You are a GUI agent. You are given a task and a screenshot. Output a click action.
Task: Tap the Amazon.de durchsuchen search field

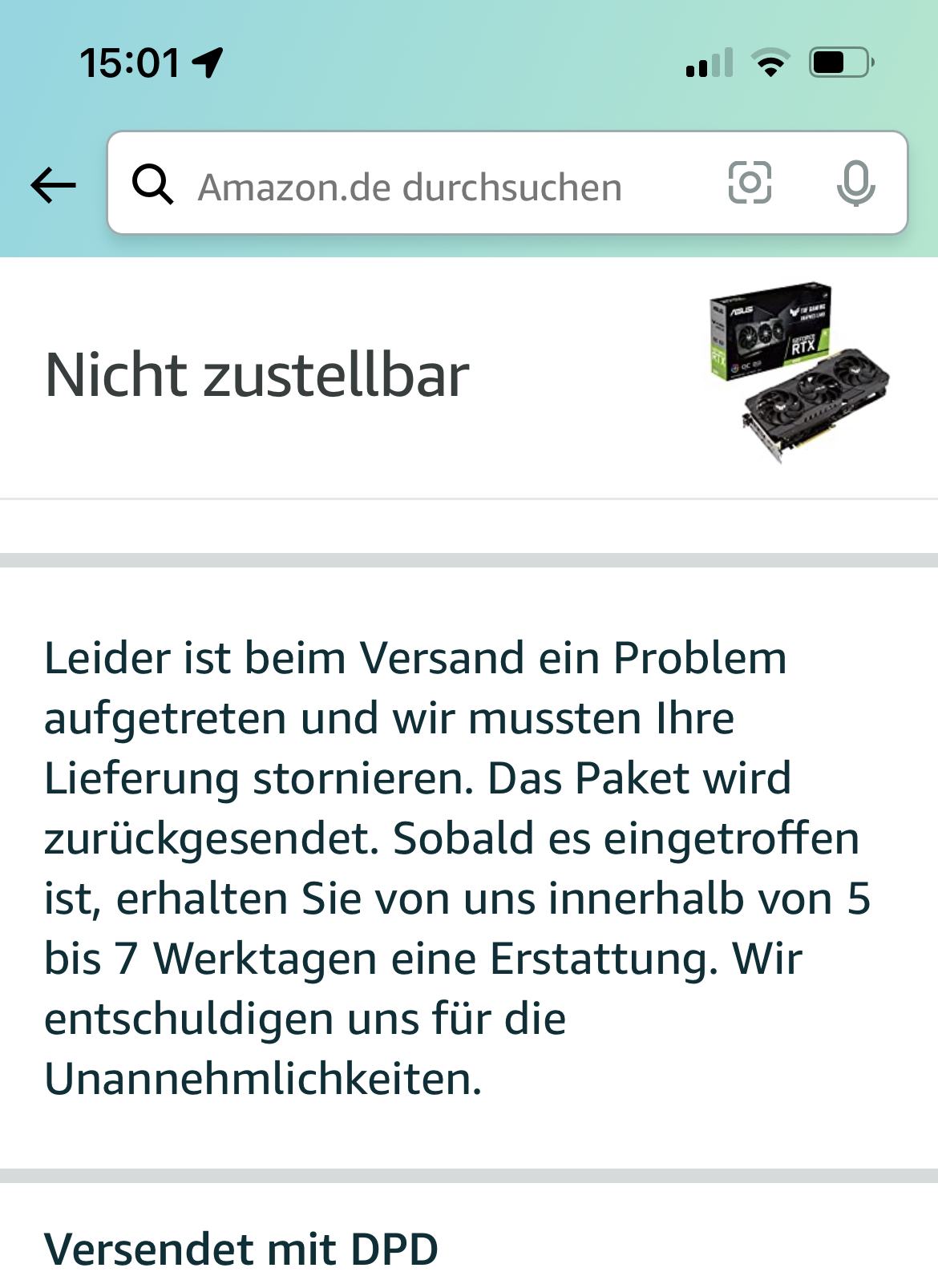pyautogui.click(x=409, y=187)
